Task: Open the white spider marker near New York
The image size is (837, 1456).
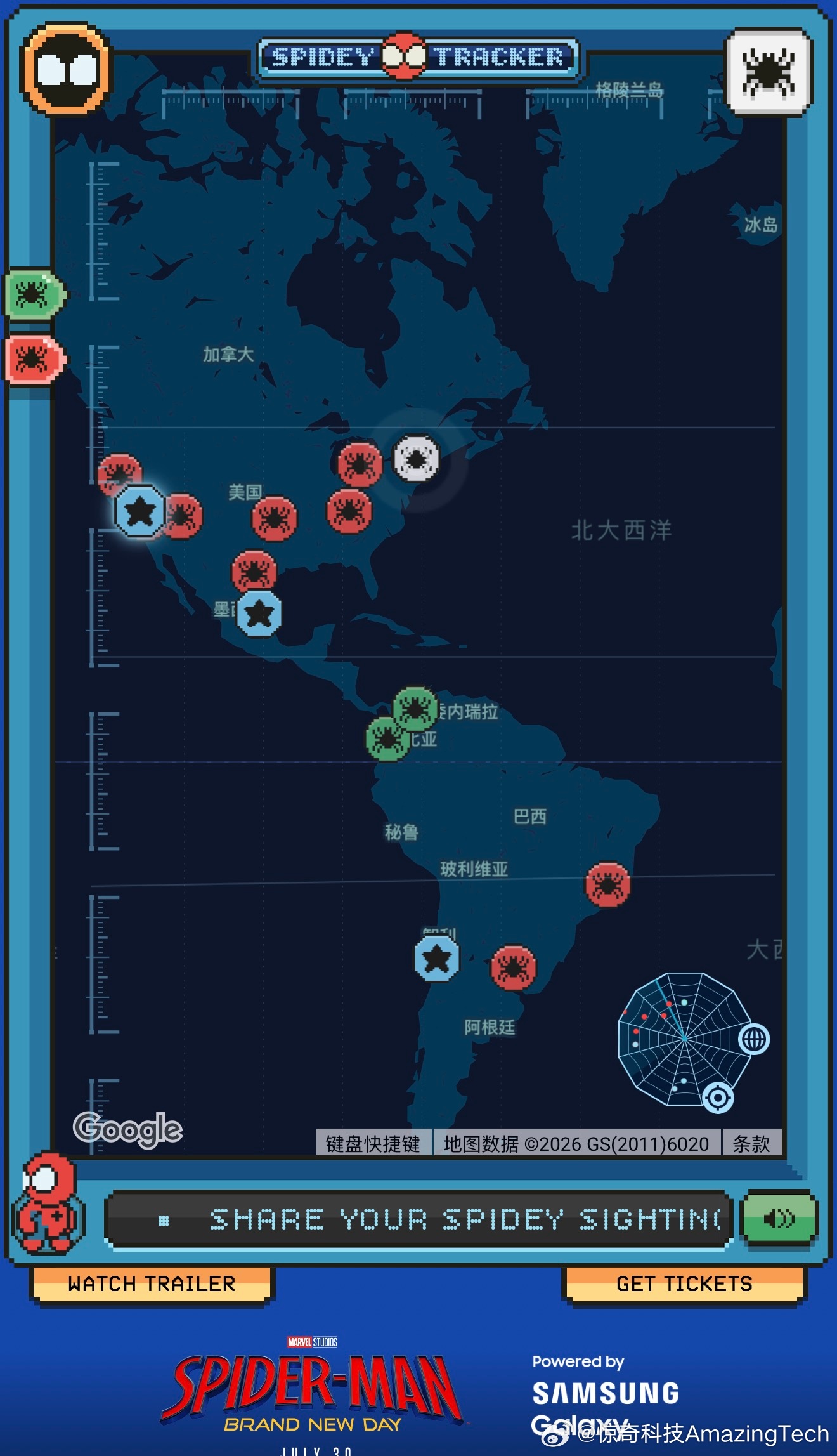Action: (x=417, y=458)
